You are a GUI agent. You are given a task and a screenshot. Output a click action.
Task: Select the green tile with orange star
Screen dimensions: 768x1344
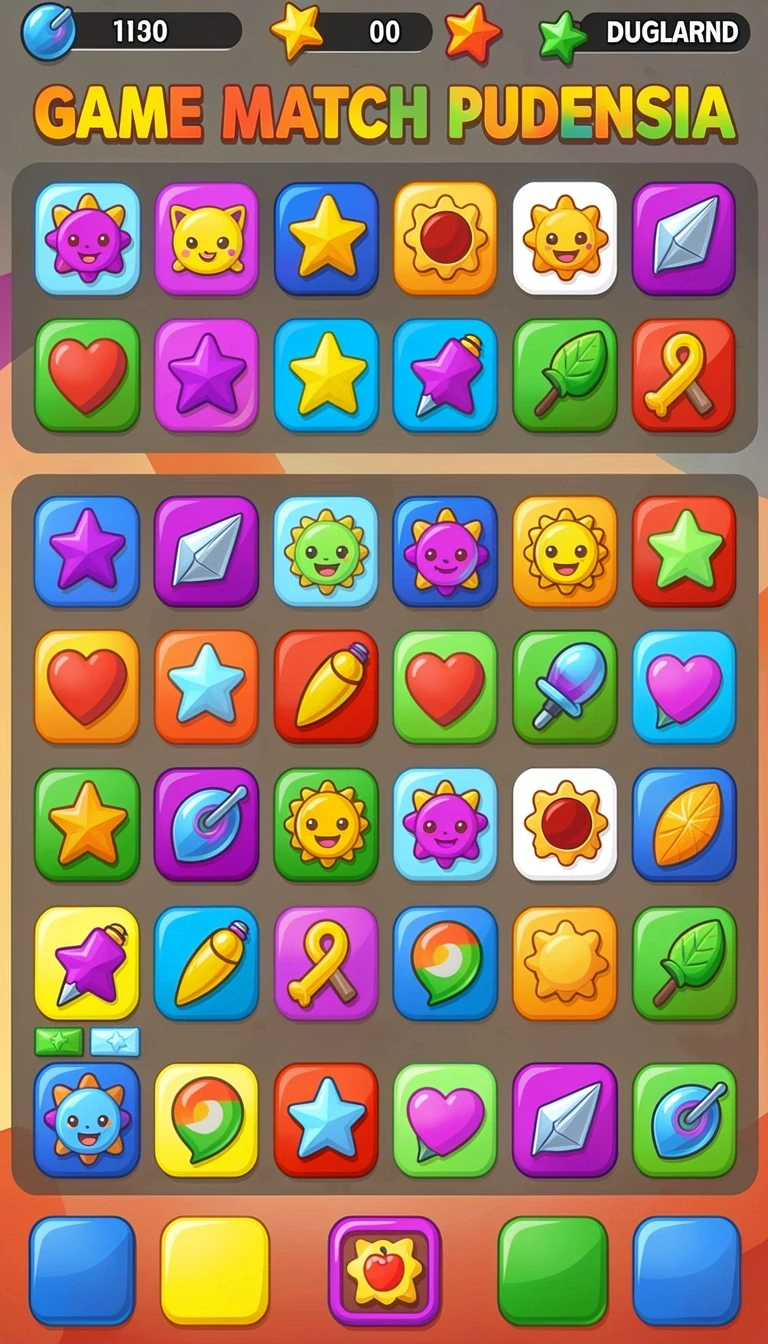point(87,824)
